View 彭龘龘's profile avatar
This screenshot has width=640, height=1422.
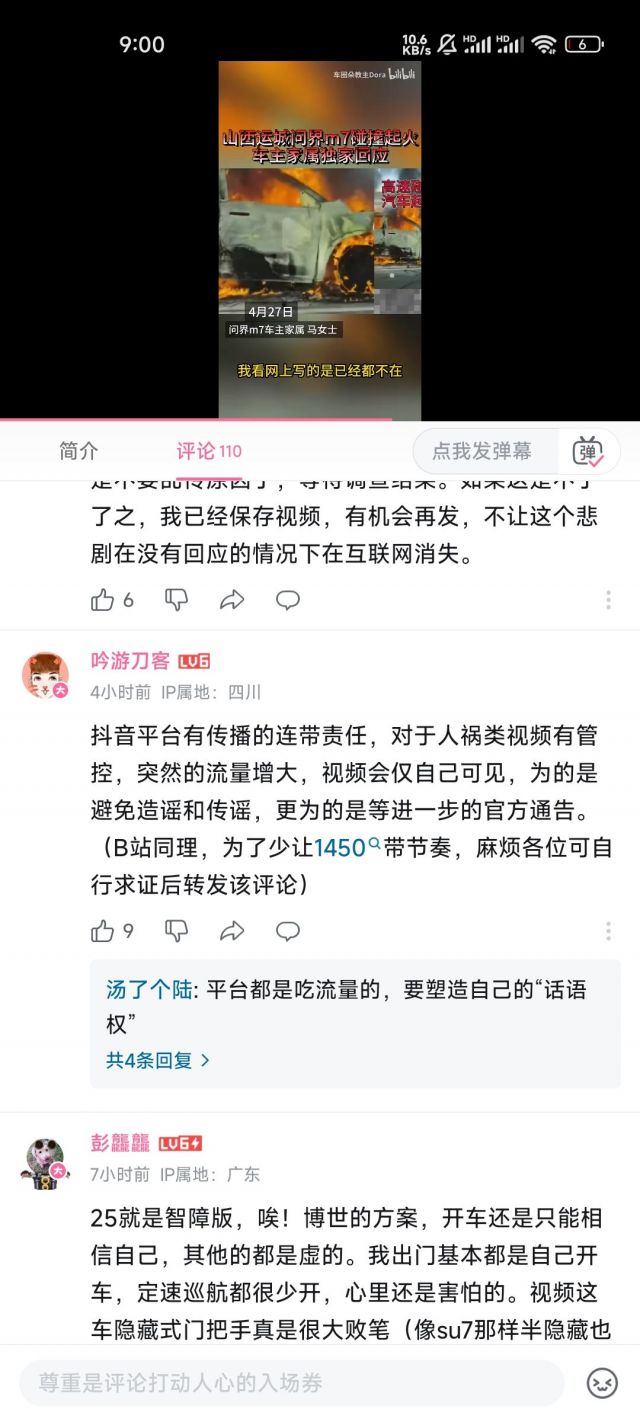45,1158
